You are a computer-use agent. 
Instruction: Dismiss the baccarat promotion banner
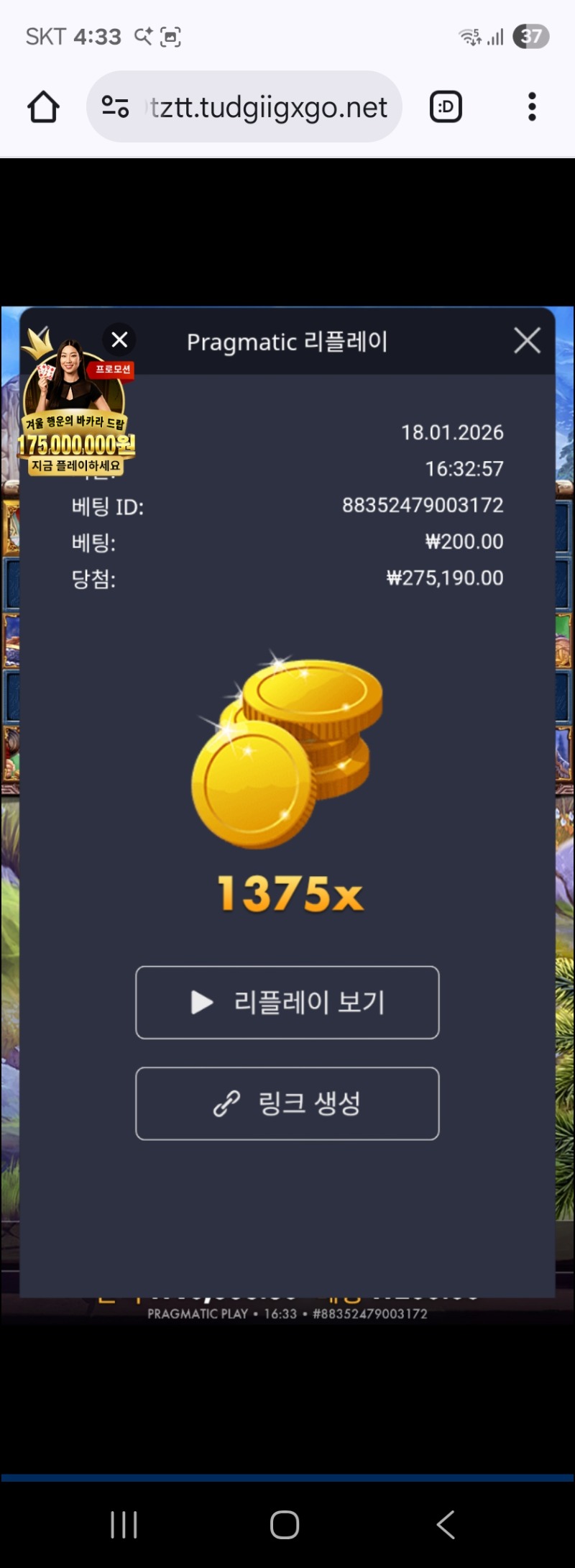(x=119, y=339)
